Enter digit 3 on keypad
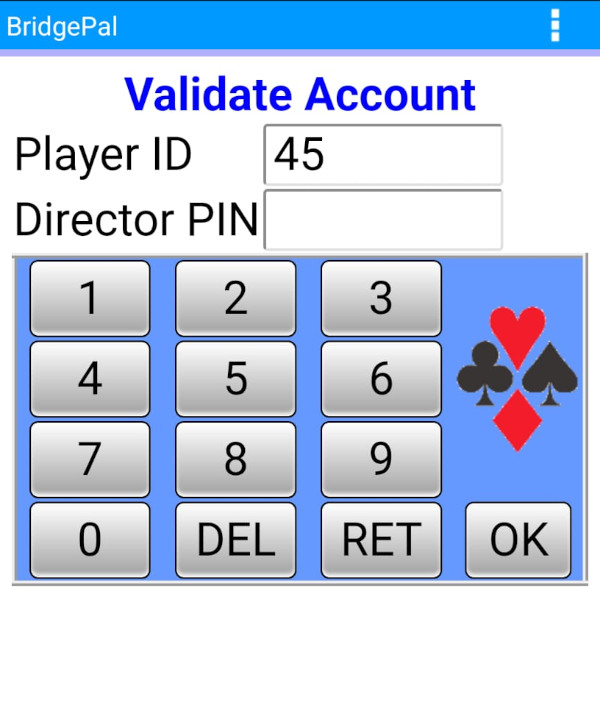 coord(381,298)
